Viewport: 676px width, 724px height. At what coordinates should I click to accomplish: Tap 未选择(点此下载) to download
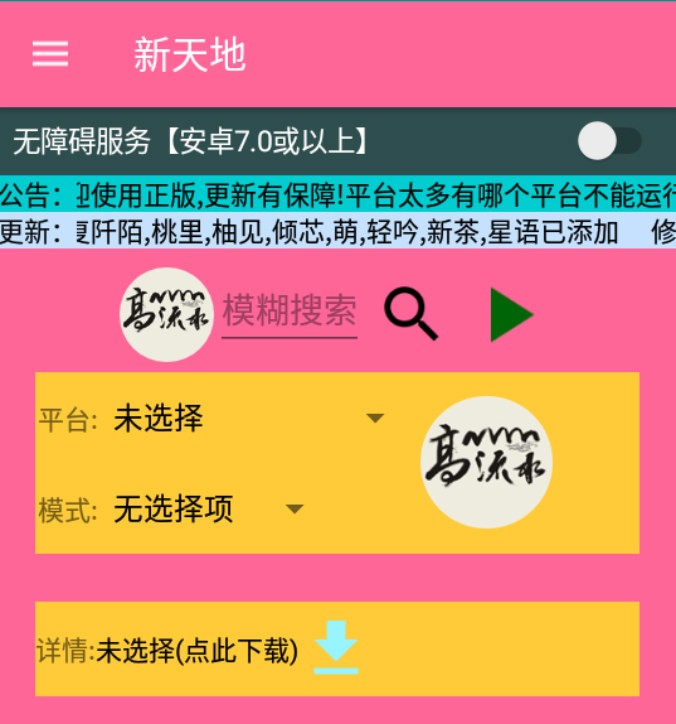(x=197, y=652)
